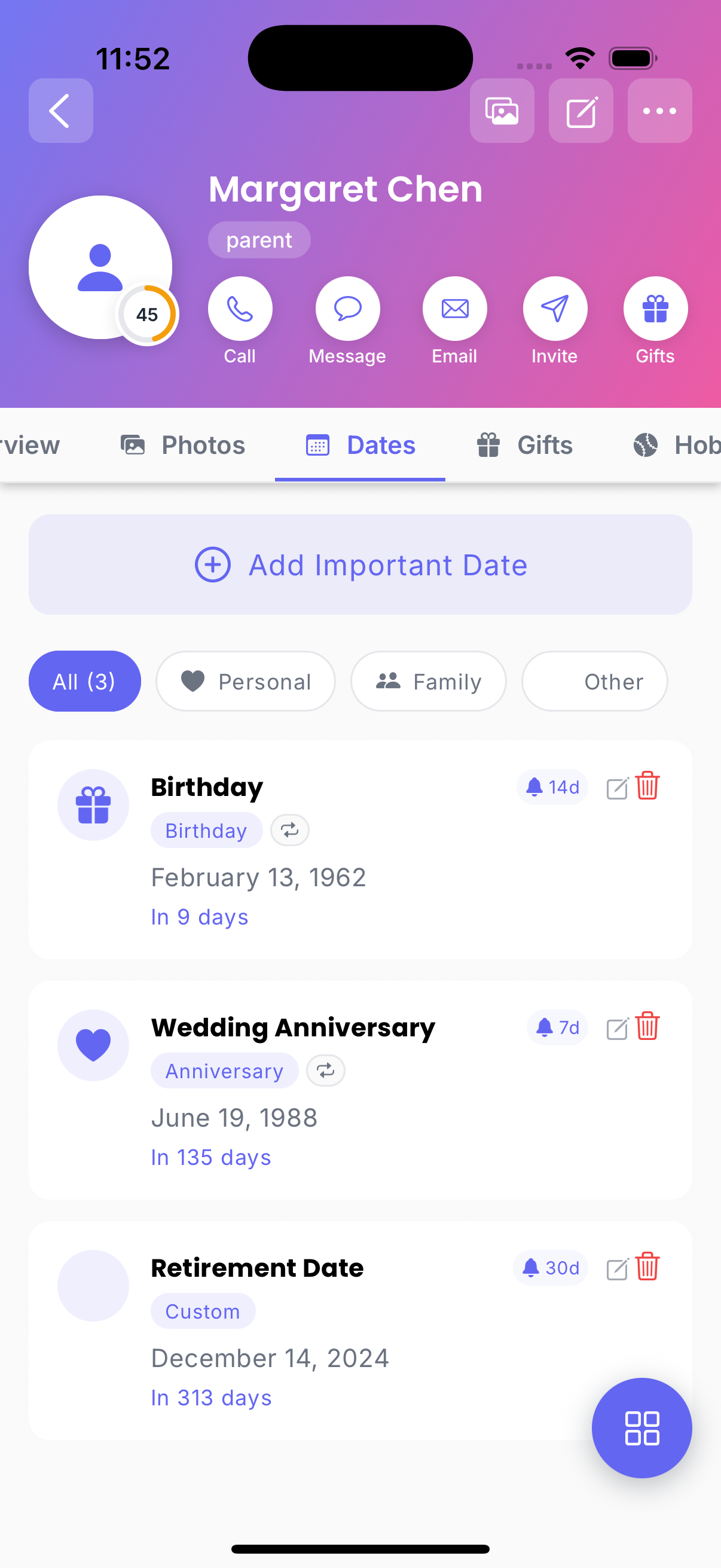Screen dimensions: 721x1568
Task: Switch to the Gifts tab
Action: [524, 445]
